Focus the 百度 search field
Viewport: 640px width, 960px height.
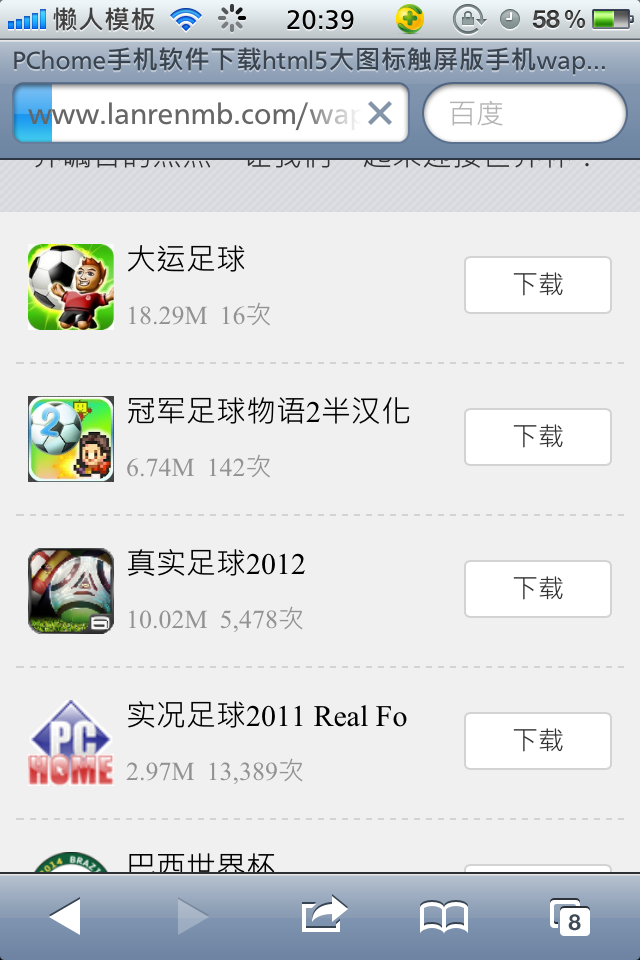tap(525, 114)
